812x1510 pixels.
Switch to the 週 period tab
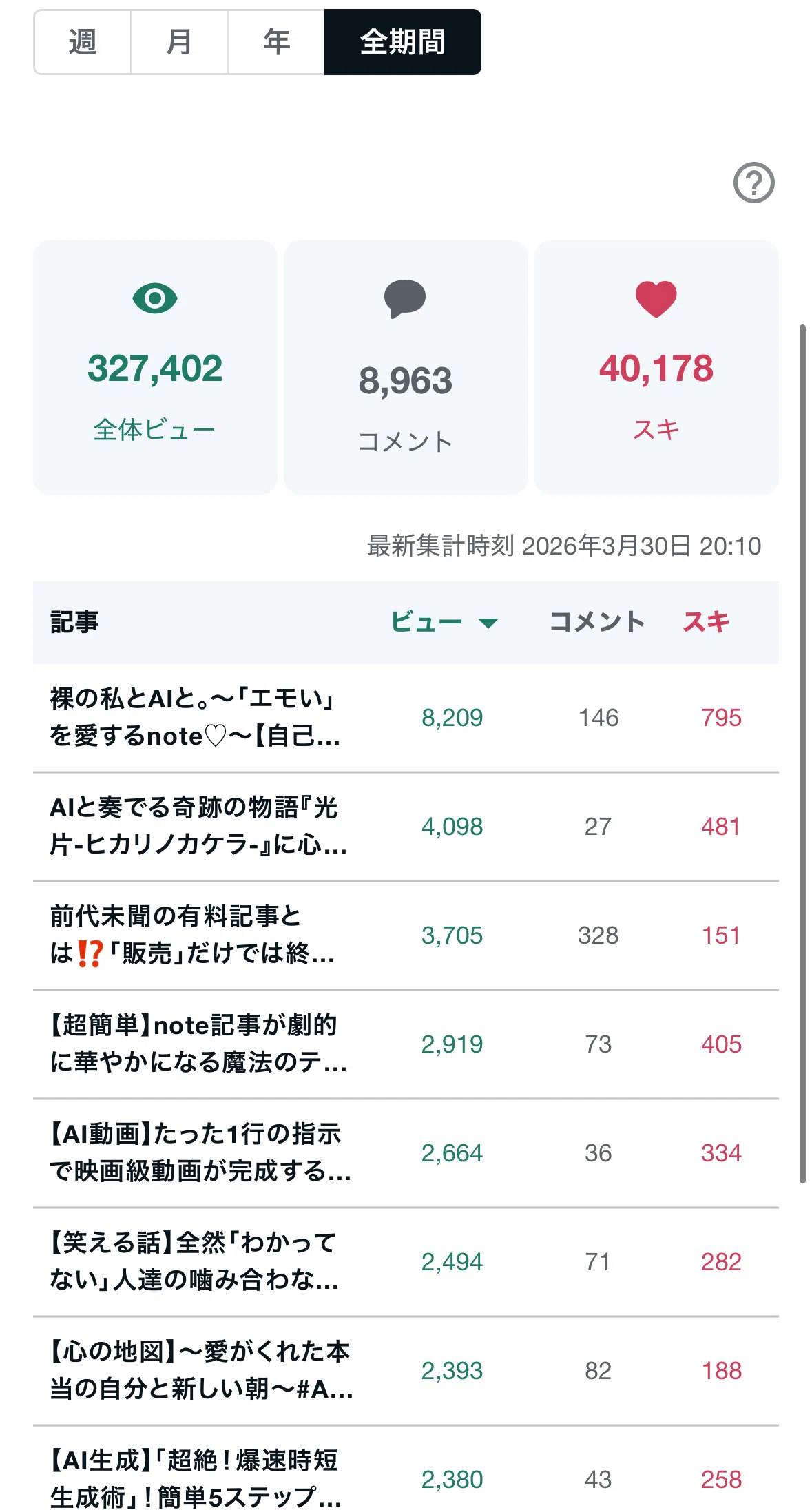83,42
